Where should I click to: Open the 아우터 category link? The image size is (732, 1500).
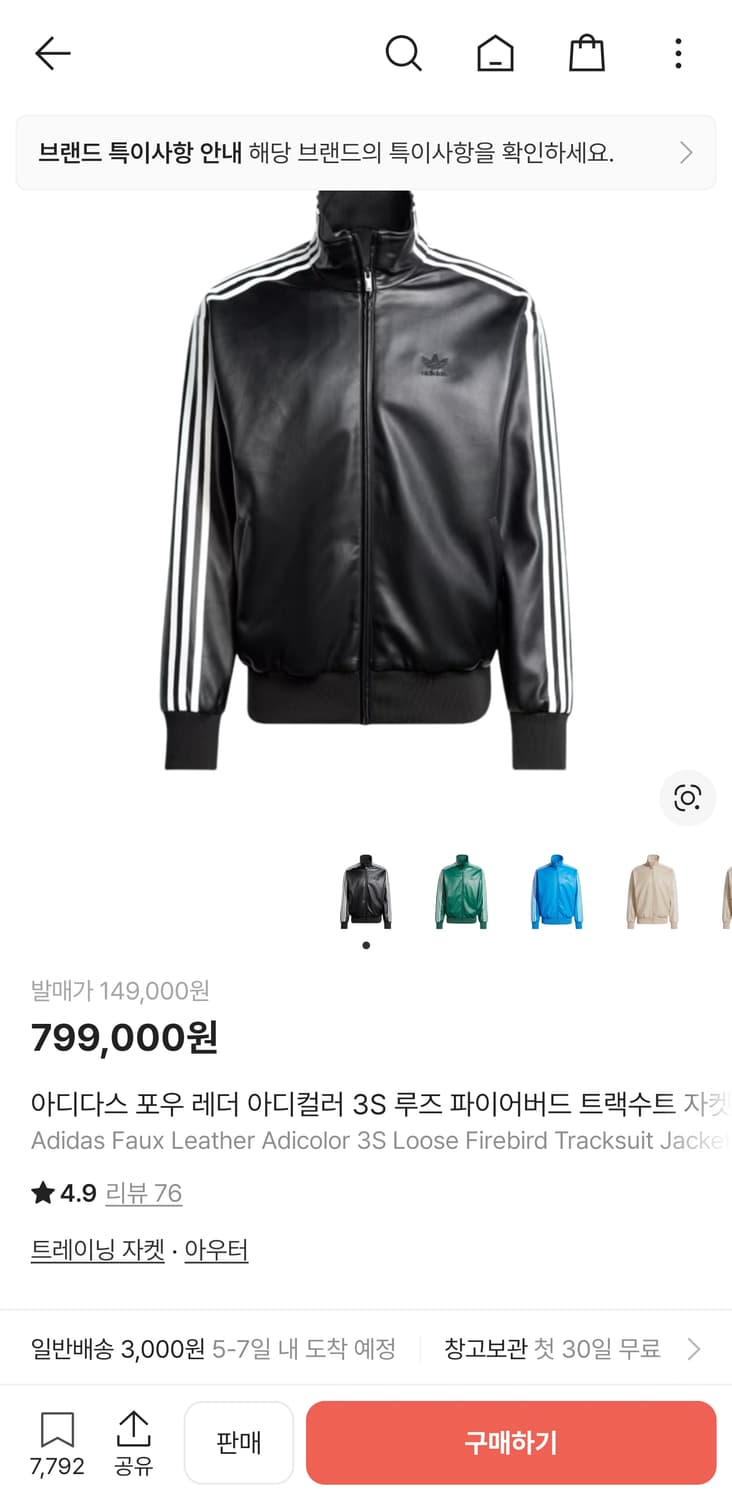pos(217,1250)
